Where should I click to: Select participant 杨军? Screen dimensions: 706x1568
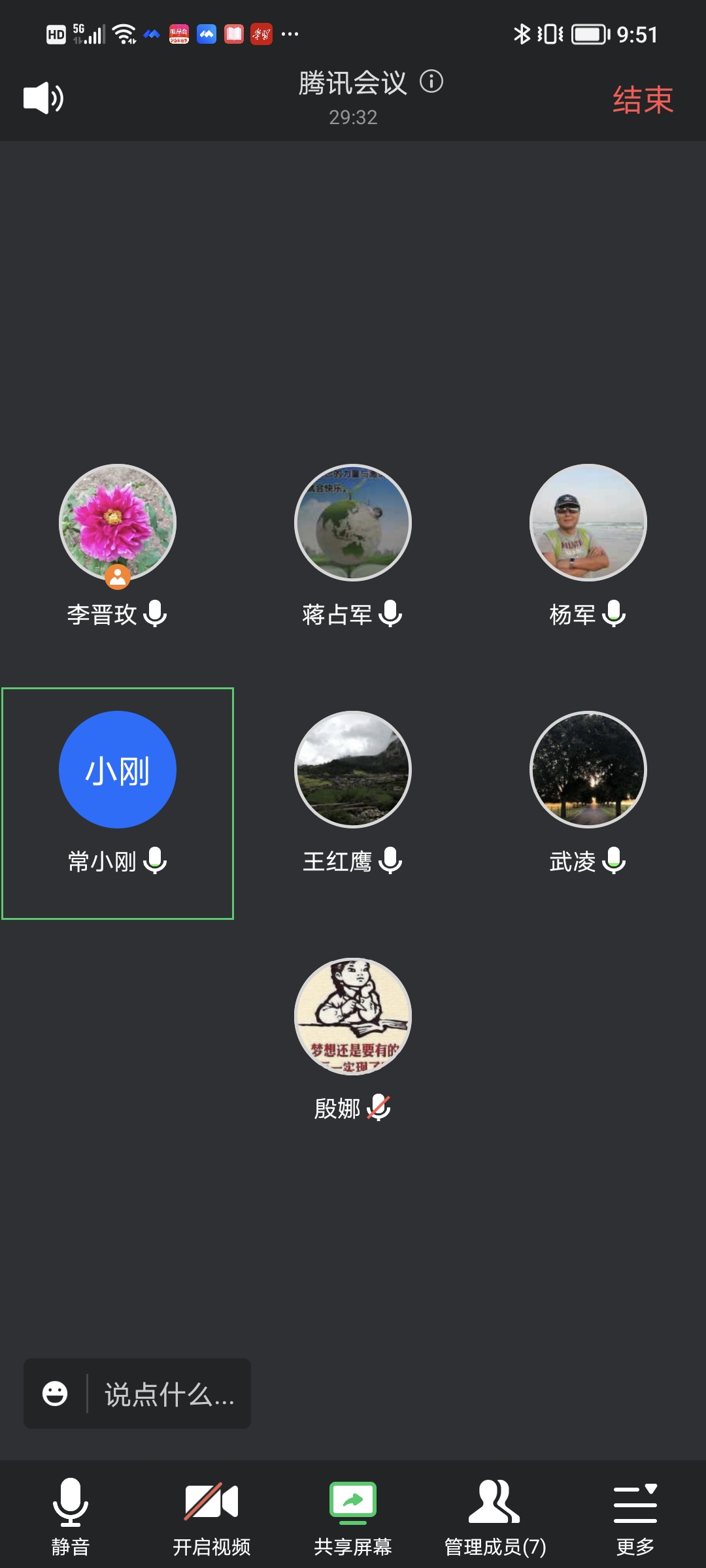click(588, 523)
